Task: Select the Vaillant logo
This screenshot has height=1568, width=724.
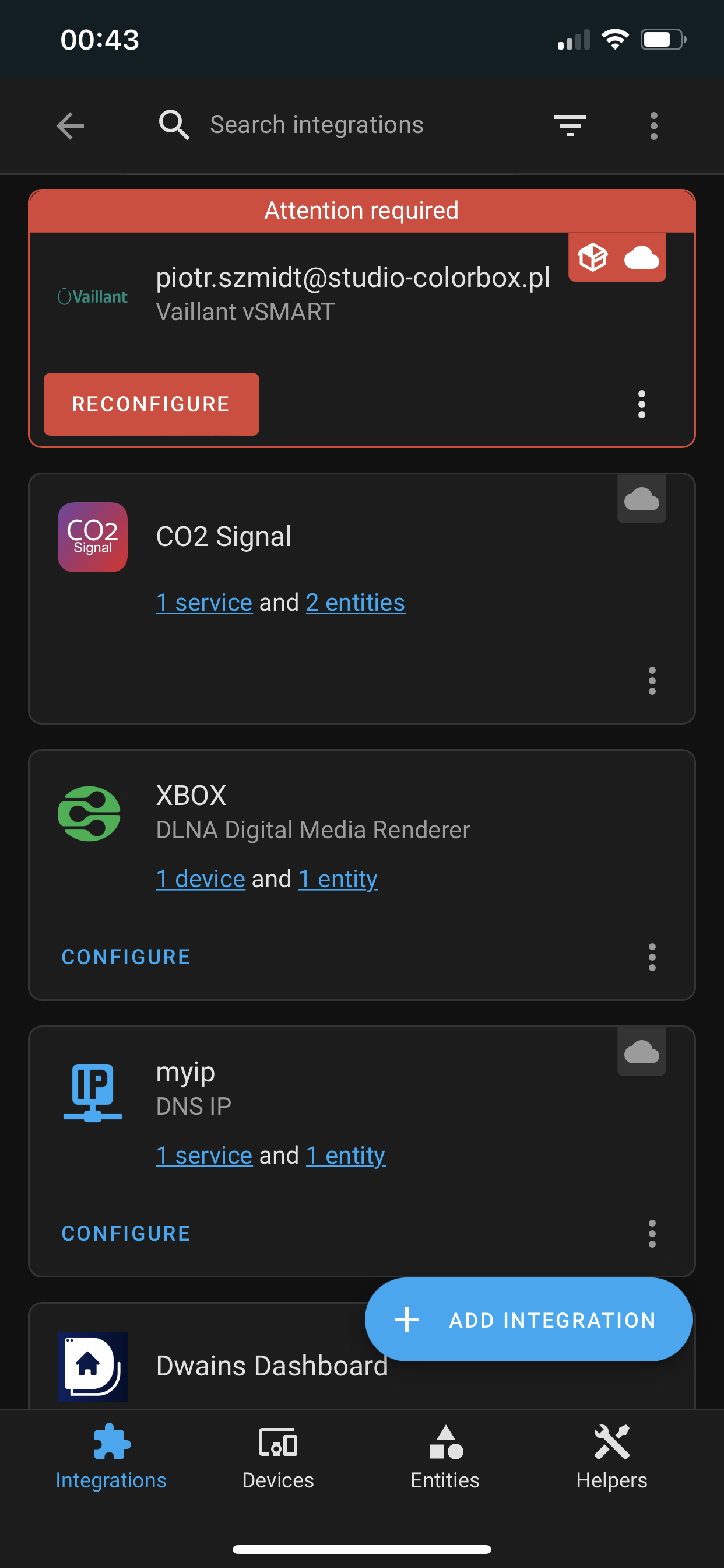Action: [x=93, y=296]
